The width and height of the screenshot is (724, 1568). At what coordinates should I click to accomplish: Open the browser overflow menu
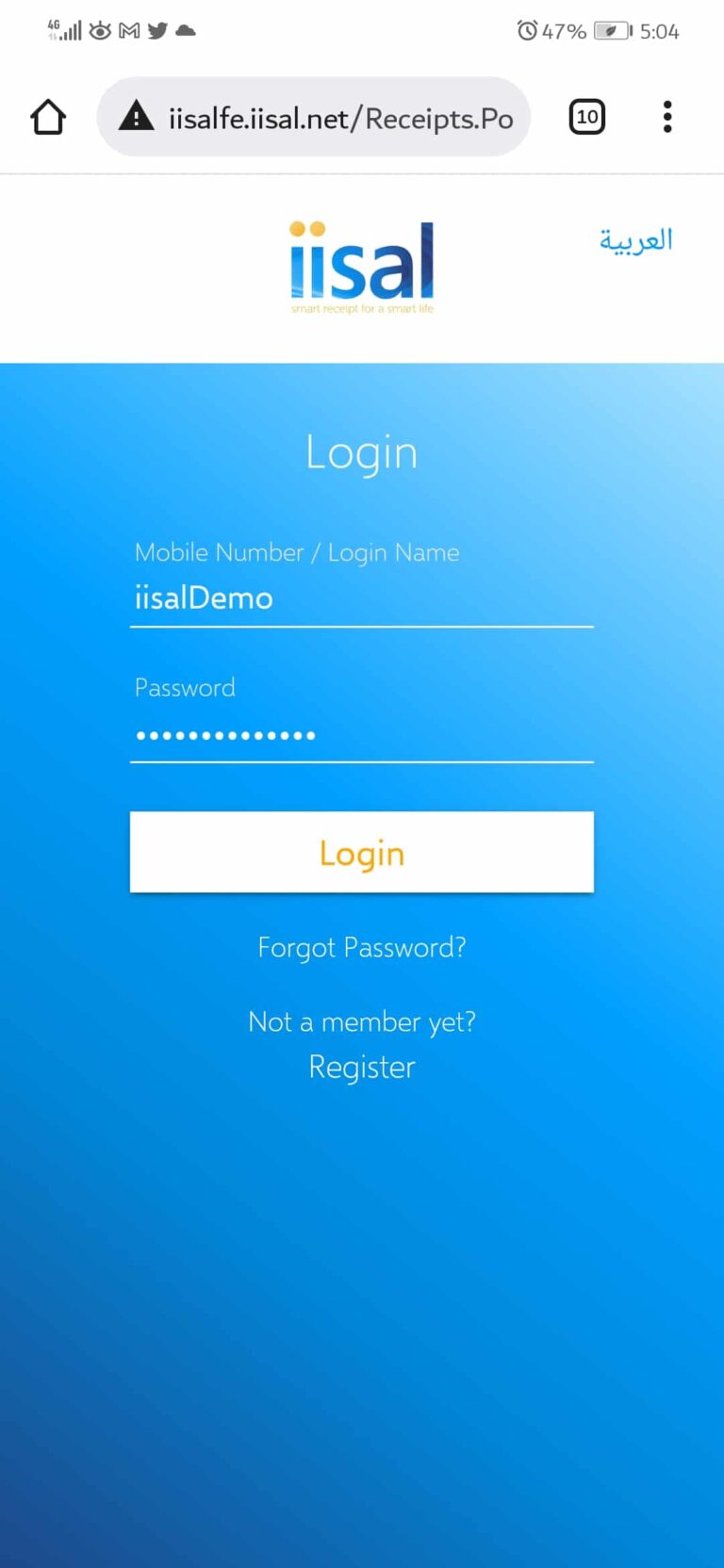click(x=667, y=117)
